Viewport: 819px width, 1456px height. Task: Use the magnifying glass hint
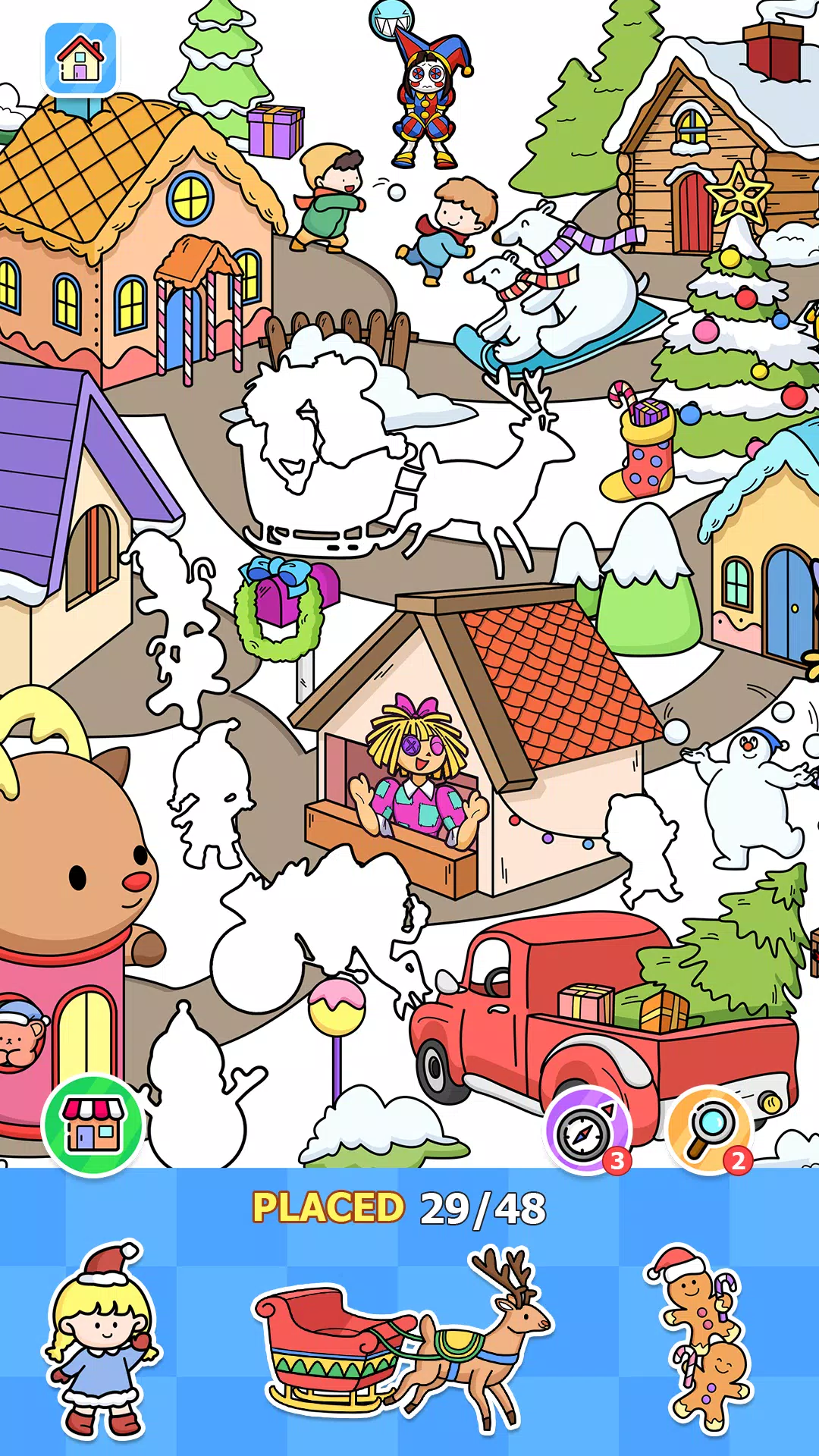(708, 1129)
